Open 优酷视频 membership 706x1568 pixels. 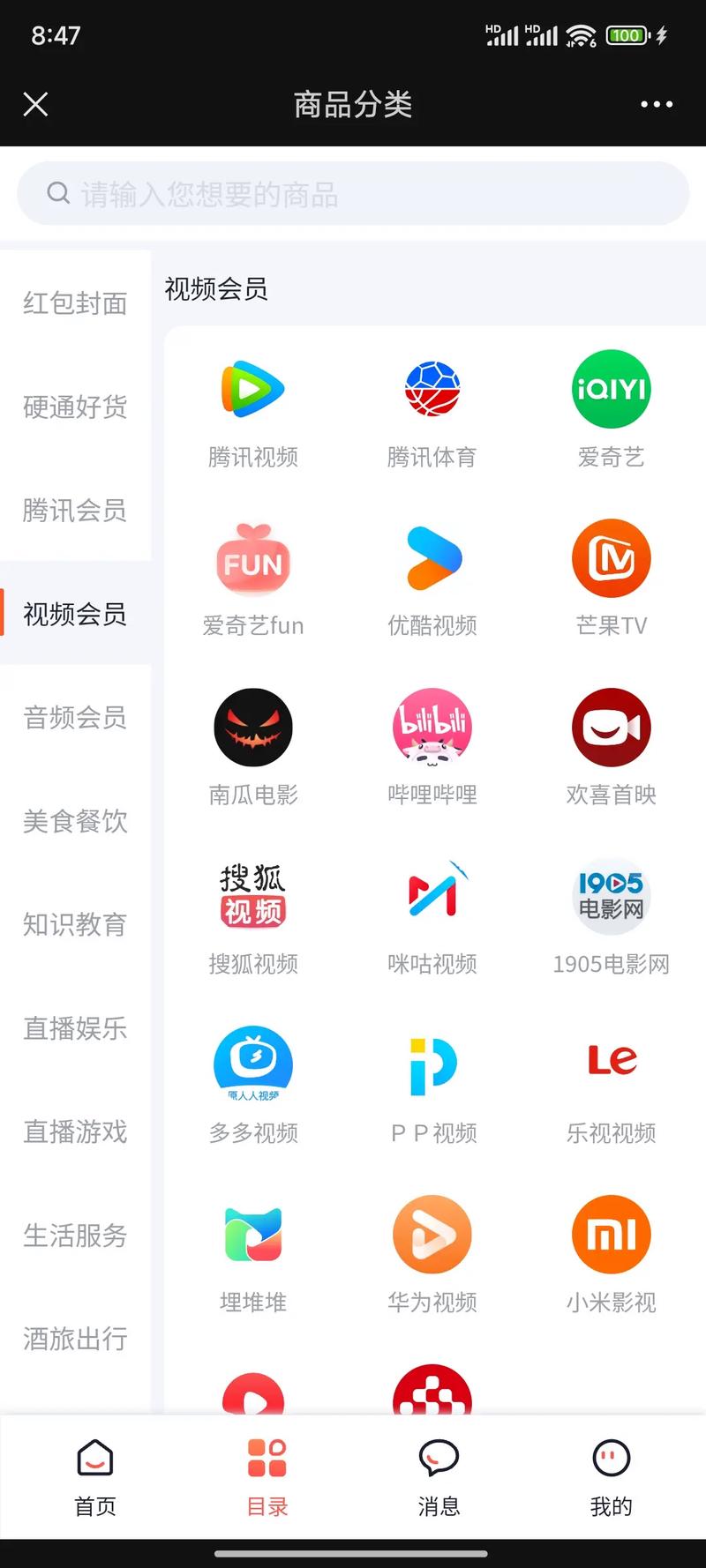(x=432, y=576)
